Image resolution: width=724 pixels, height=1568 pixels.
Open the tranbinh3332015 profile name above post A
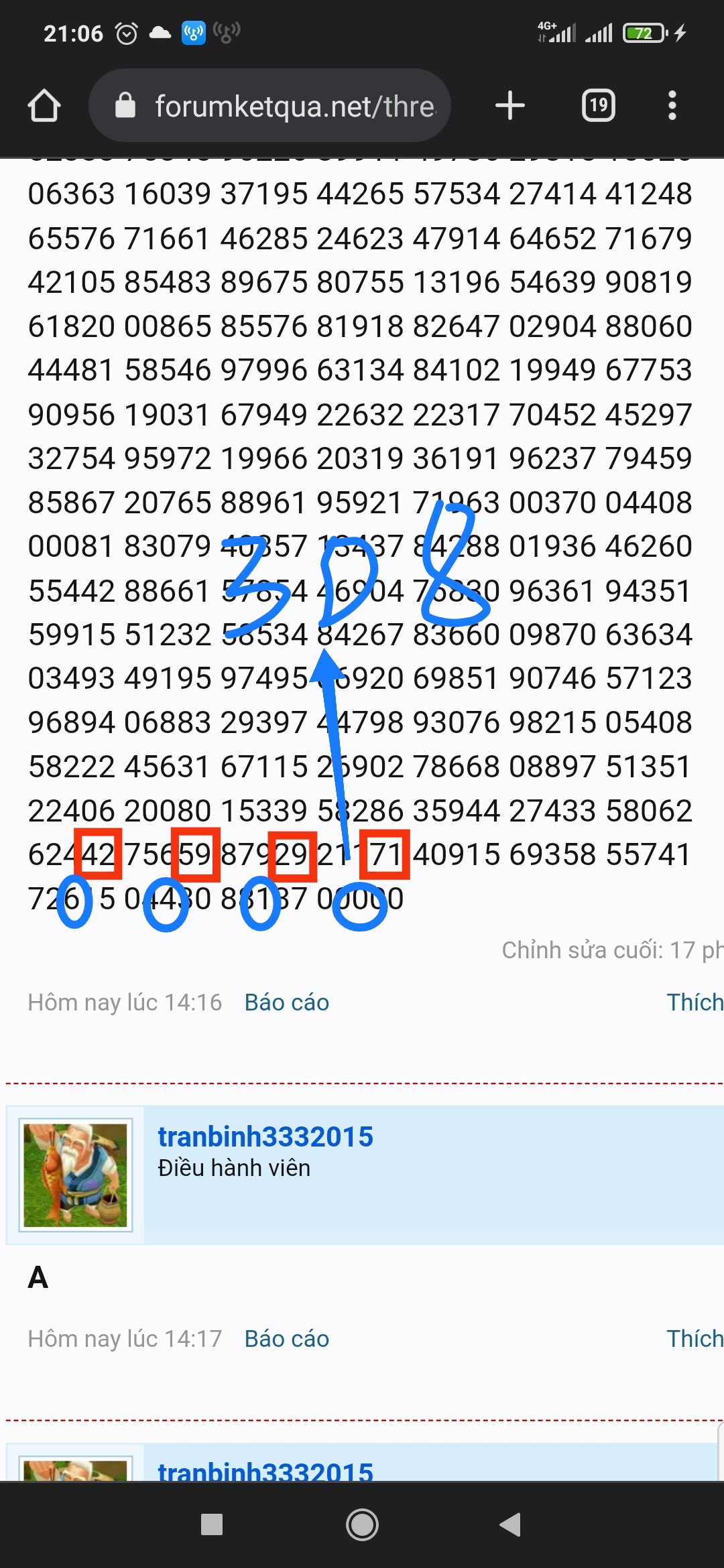tap(265, 1136)
